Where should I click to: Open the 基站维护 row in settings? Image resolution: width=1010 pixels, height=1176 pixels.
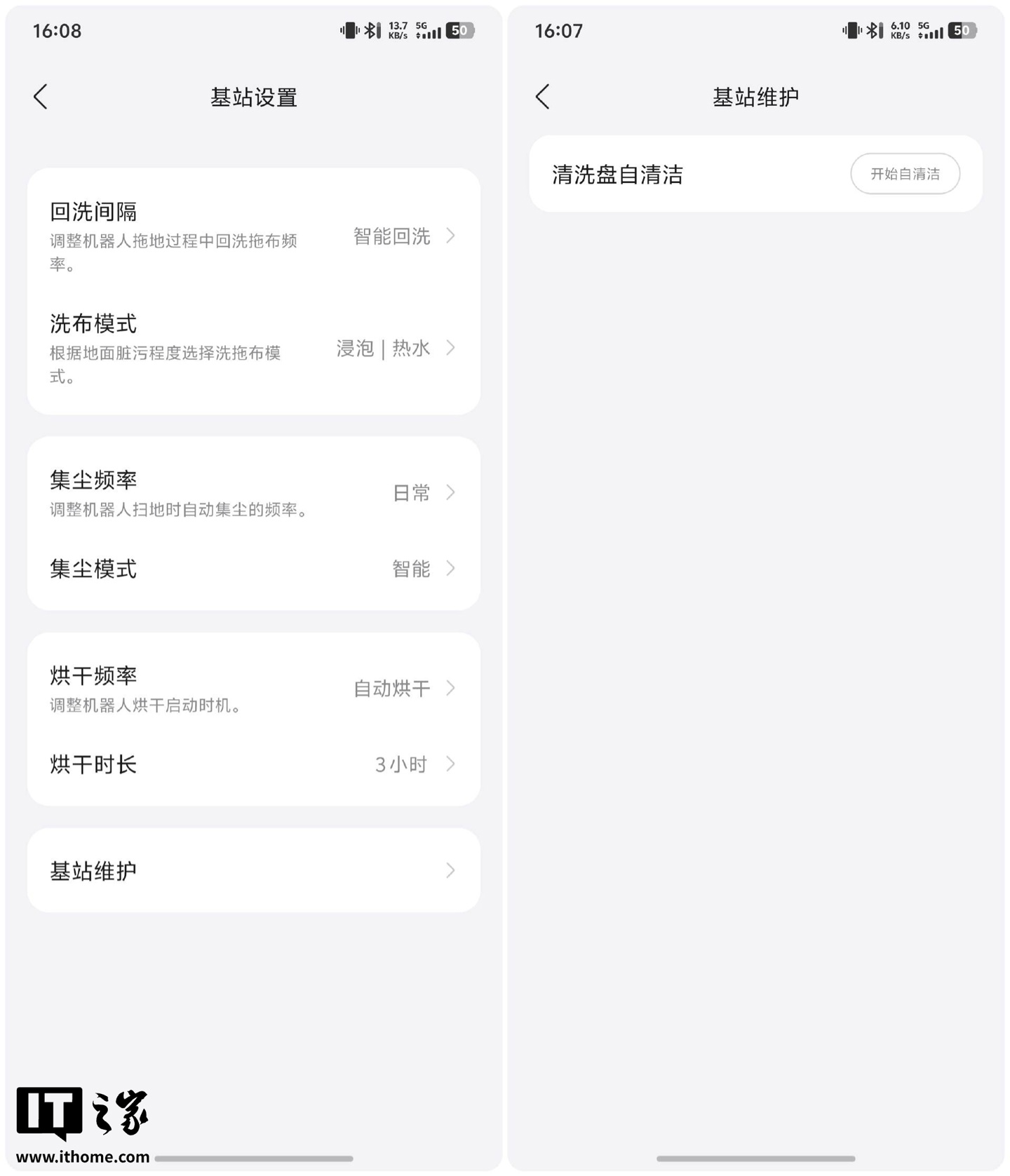pos(253,870)
